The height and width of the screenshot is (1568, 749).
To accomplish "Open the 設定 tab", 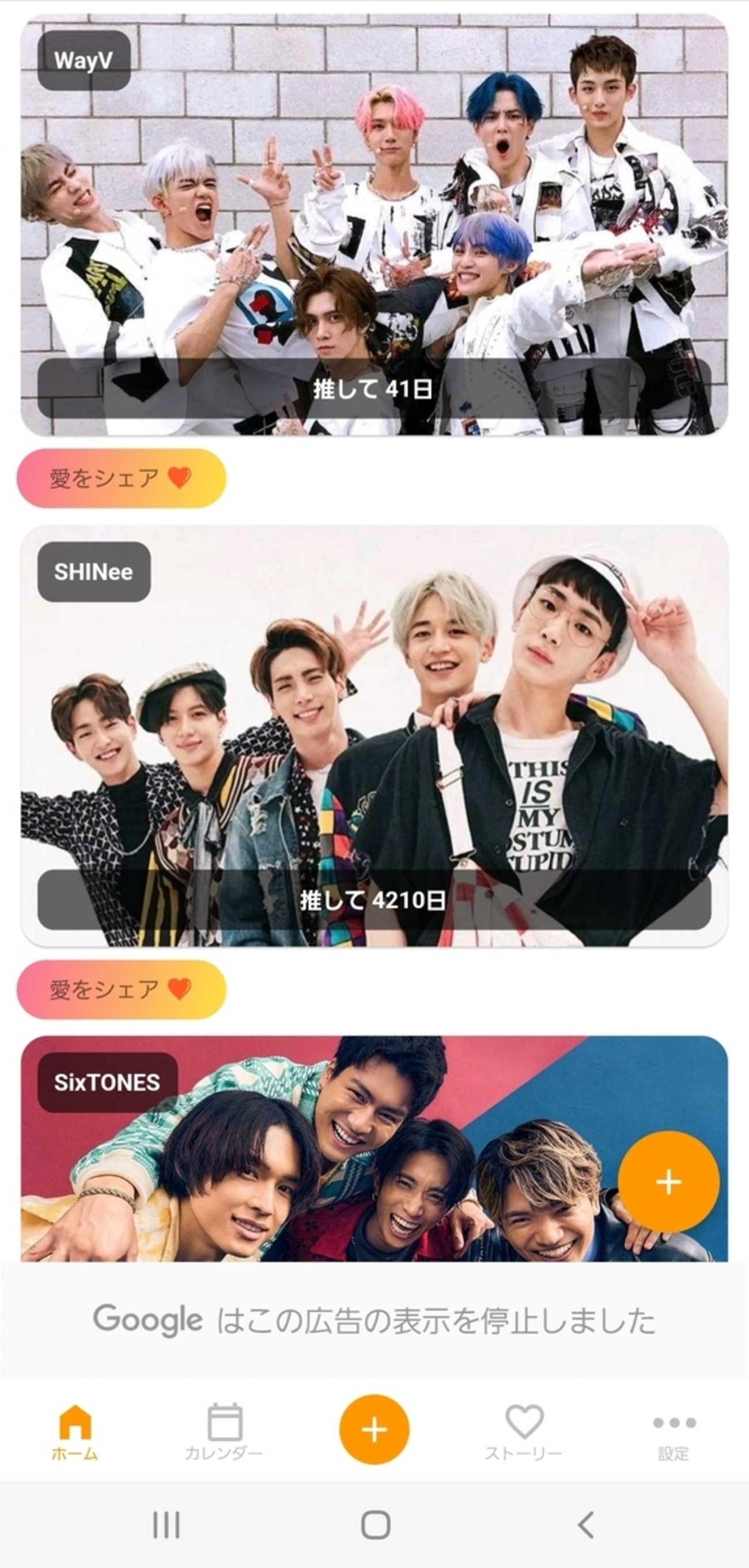I will [x=674, y=1432].
